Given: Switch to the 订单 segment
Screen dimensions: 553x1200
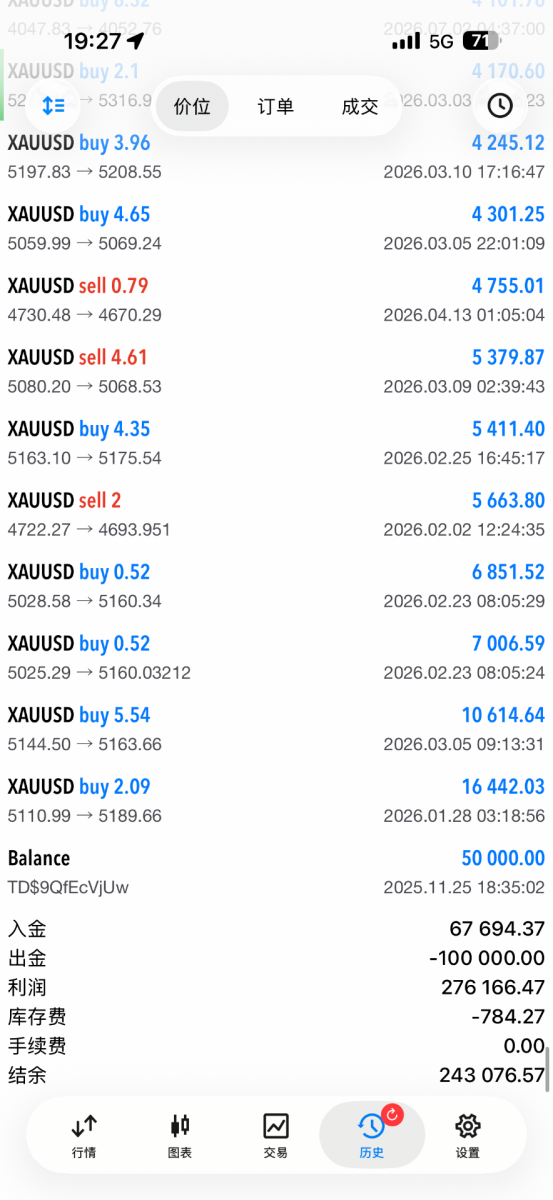Looking at the screenshot, I should pyautogui.click(x=276, y=106).
